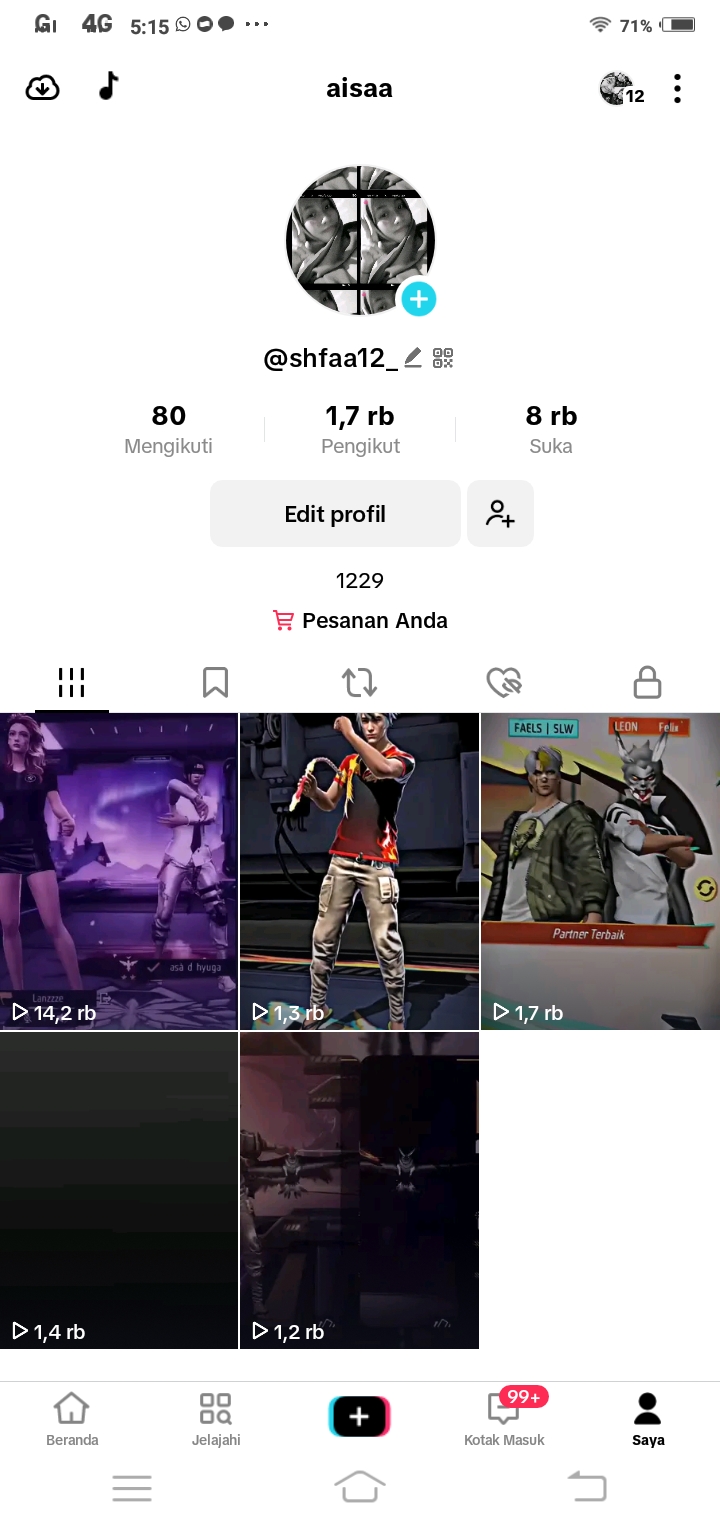Image resolution: width=720 pixels, height=1520 pixels.
Task: Open the add friends button
Action: pyautogui.click(x=500, y=514)
